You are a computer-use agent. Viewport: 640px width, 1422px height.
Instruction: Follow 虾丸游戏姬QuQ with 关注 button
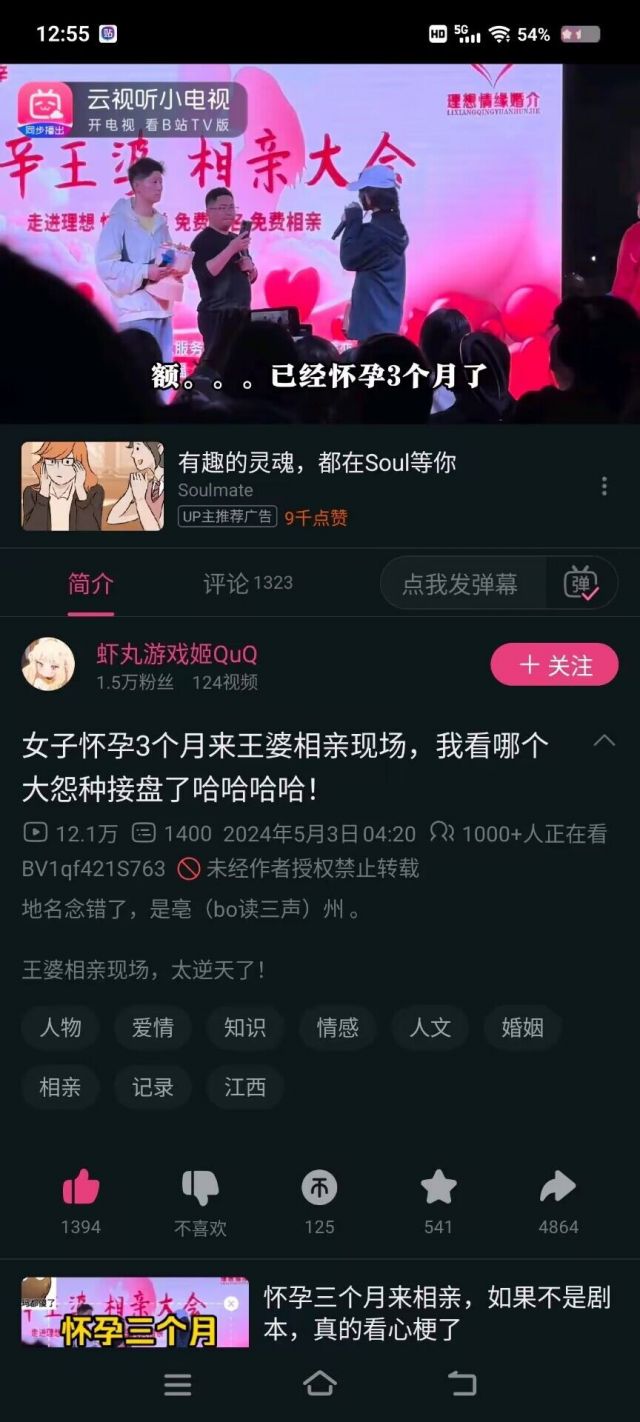pyautogui.click(x=554, y=665)
